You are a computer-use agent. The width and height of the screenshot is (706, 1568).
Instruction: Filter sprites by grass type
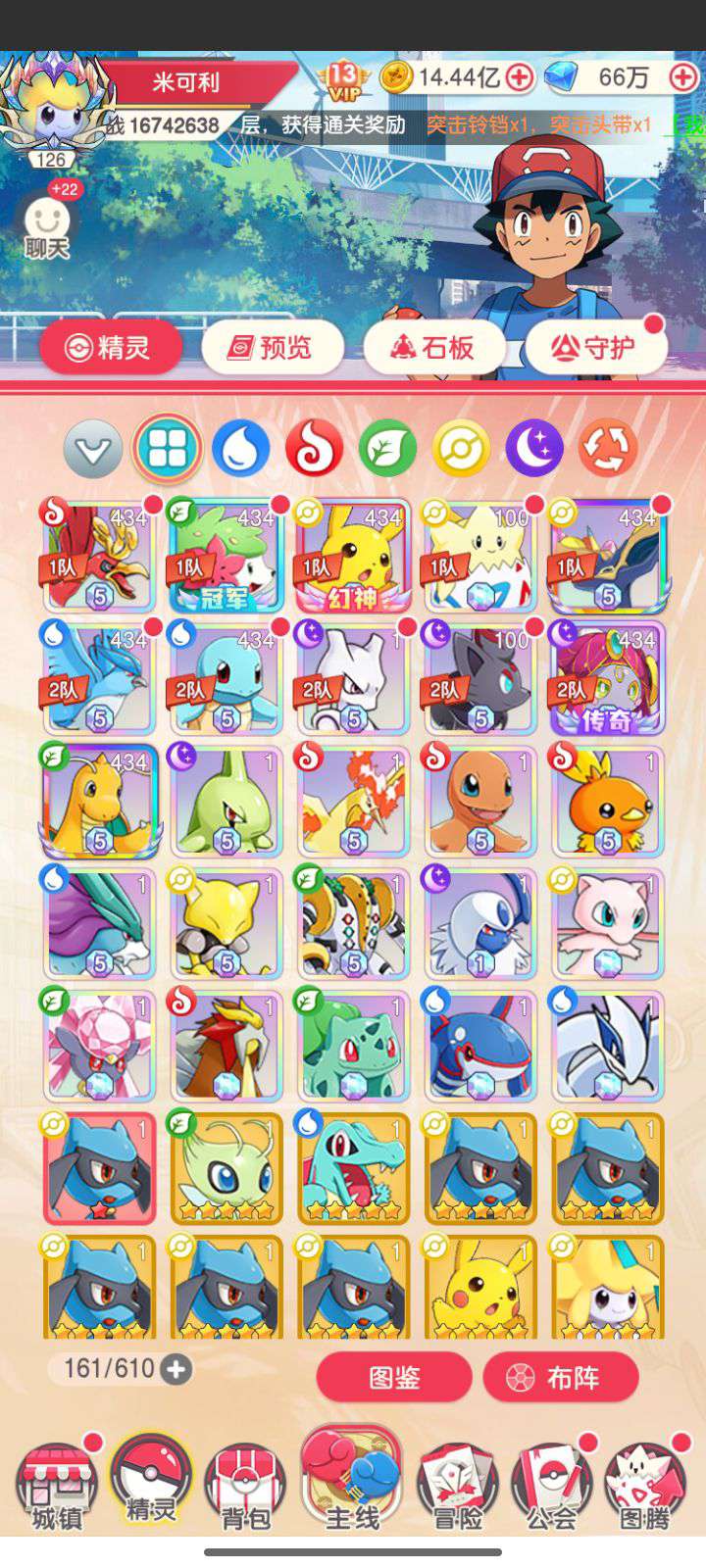coord(387,450)
